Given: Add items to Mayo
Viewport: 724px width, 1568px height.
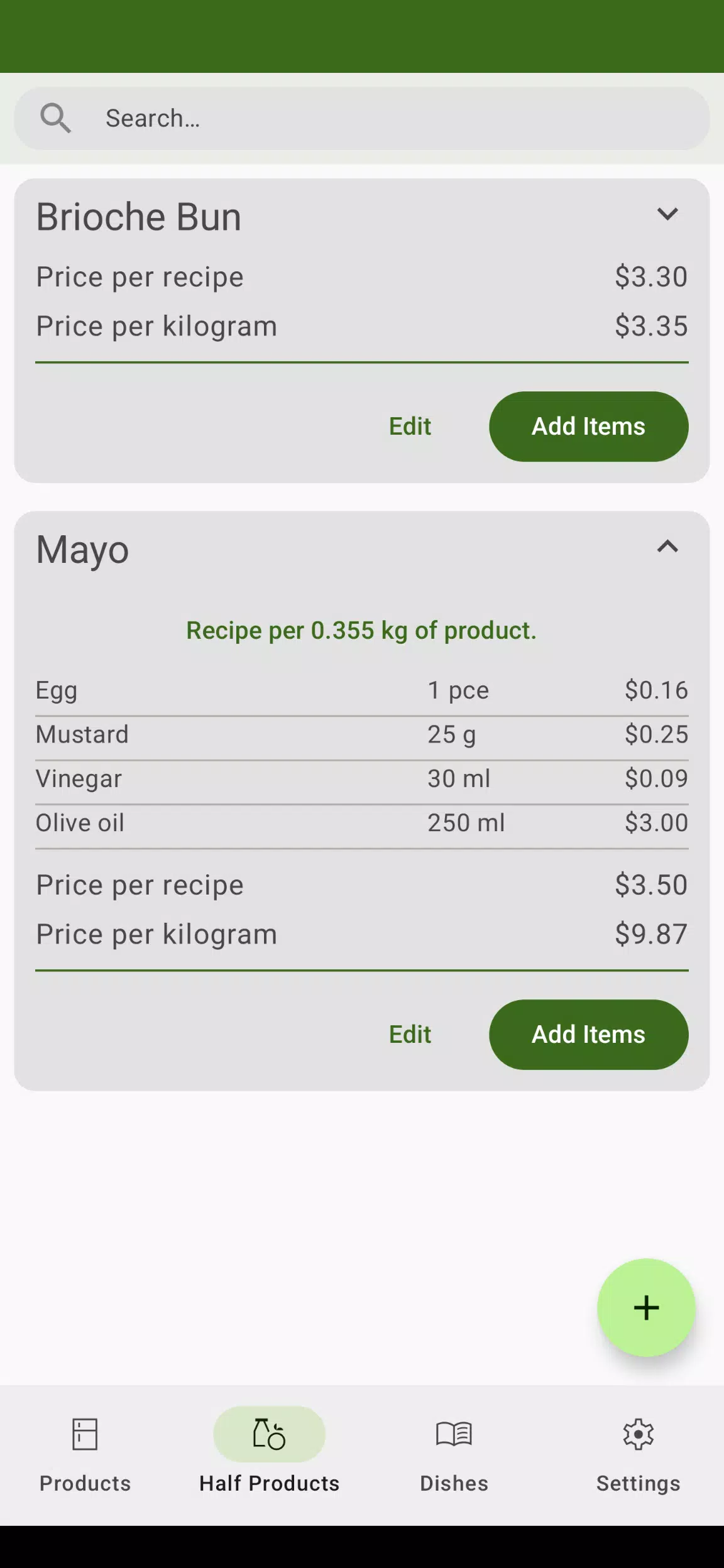Looking at the screenshot, I should [x=588, y=1035].
